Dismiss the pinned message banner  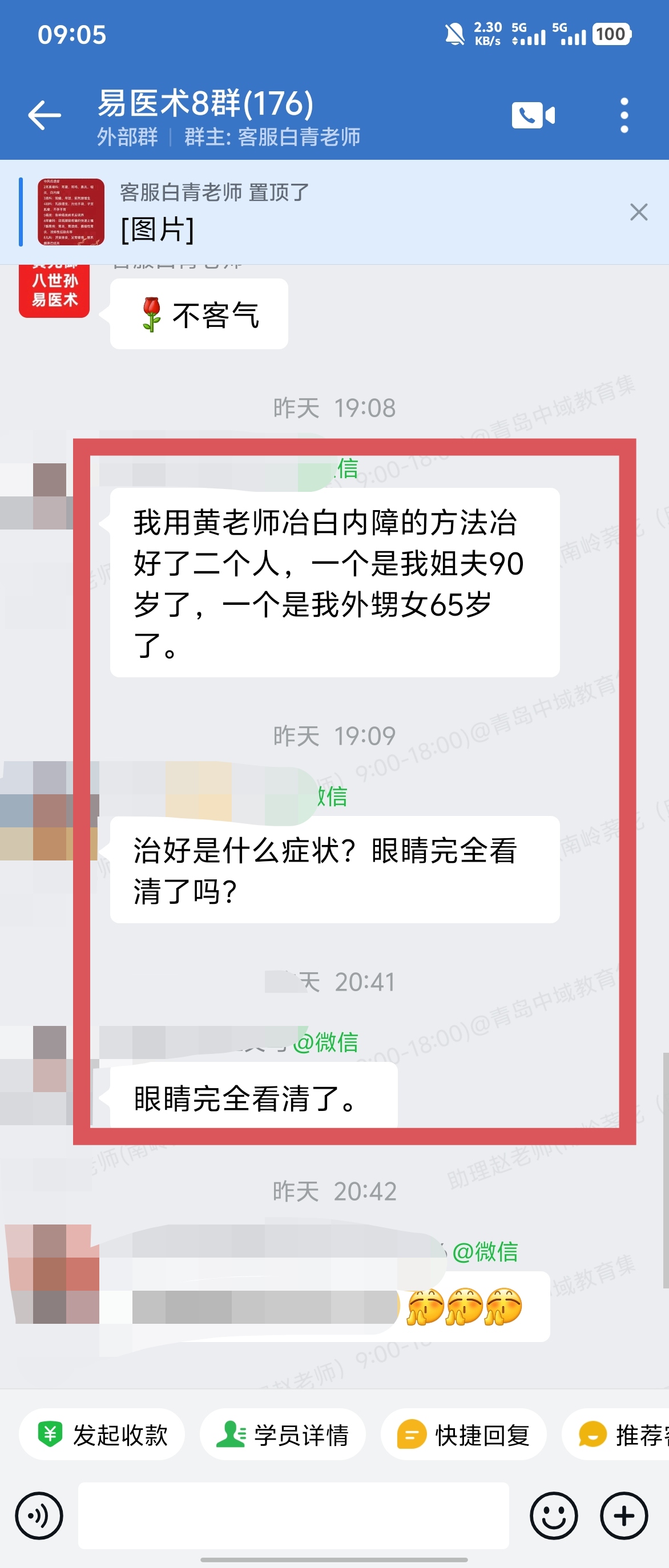tap(639, 212)
